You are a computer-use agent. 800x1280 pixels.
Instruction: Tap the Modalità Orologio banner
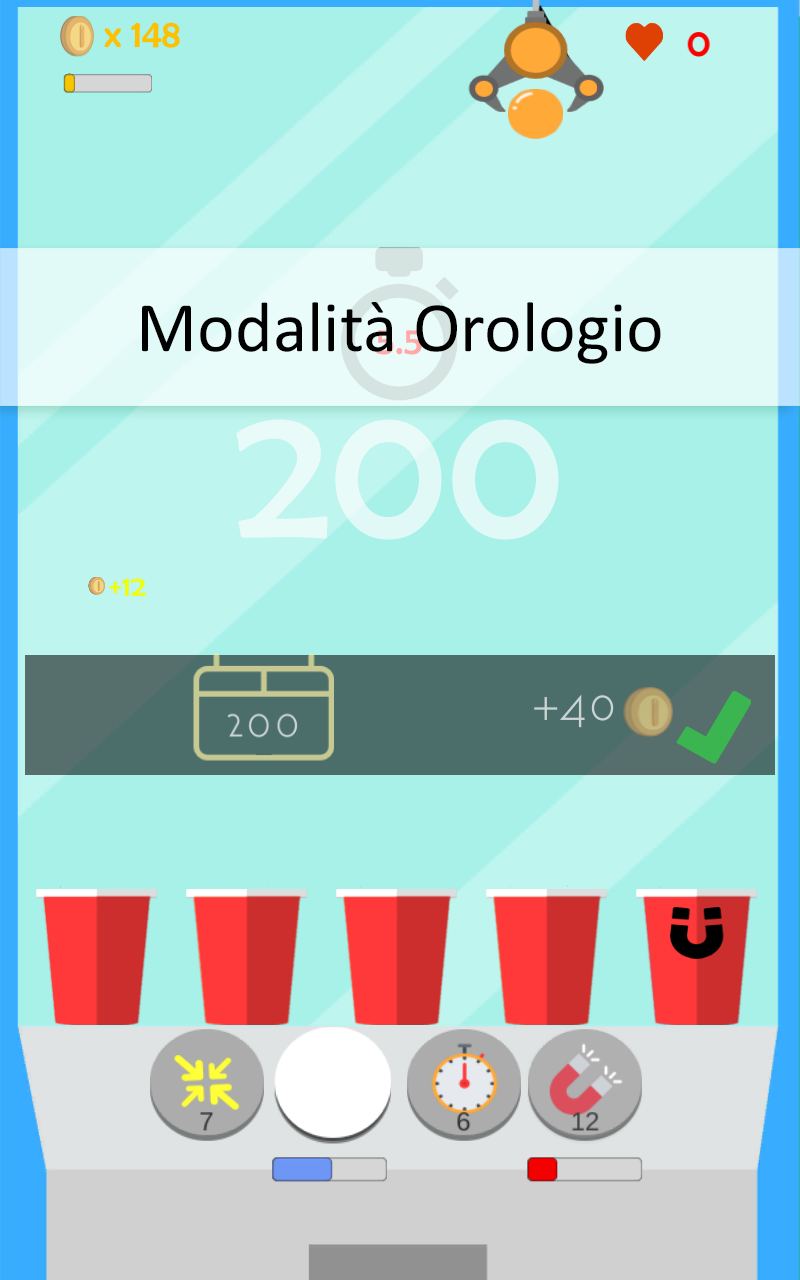[400, 330]
